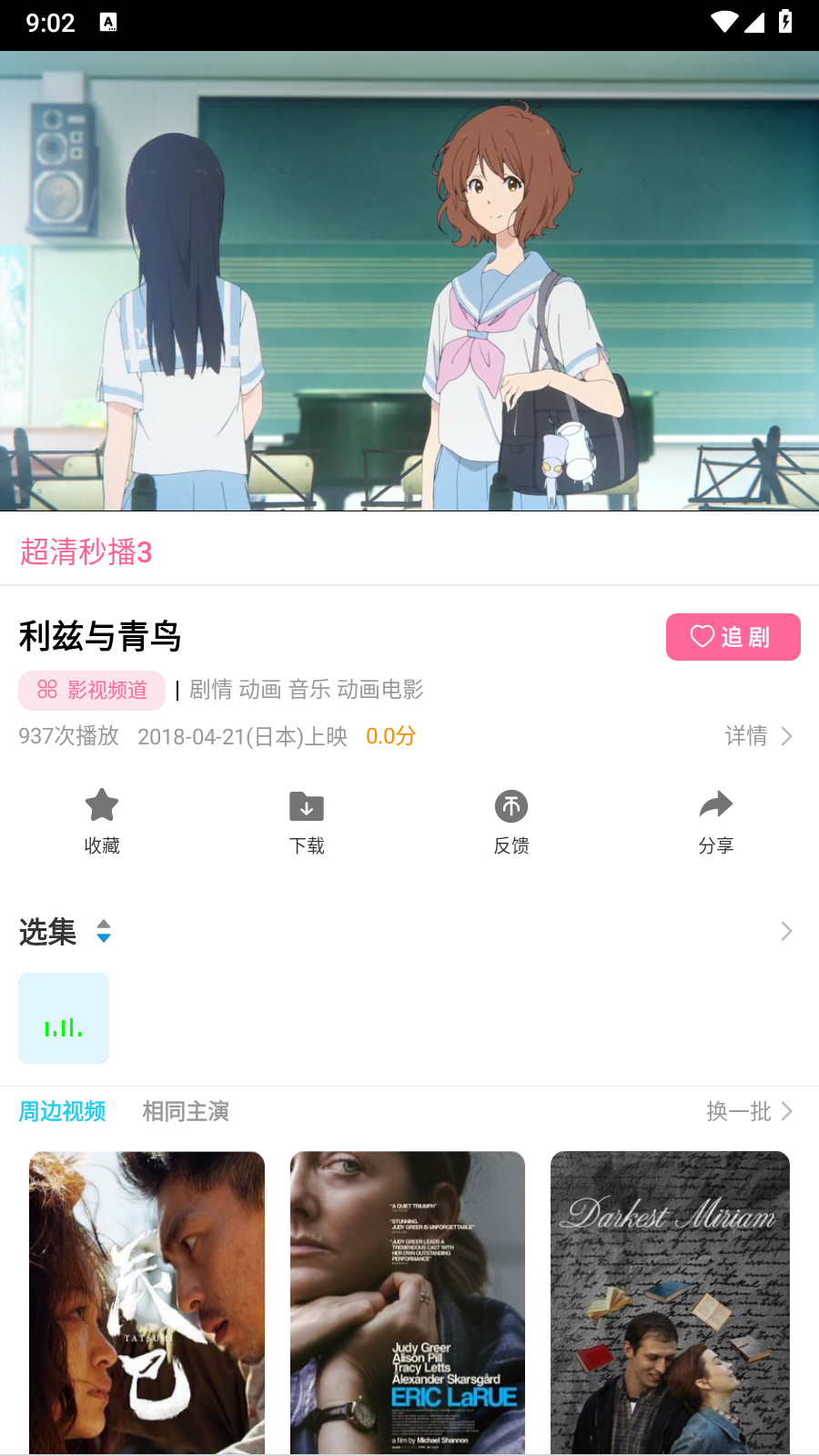Tap 换一批 to refresh recommendations

(x=750, y=1111)
